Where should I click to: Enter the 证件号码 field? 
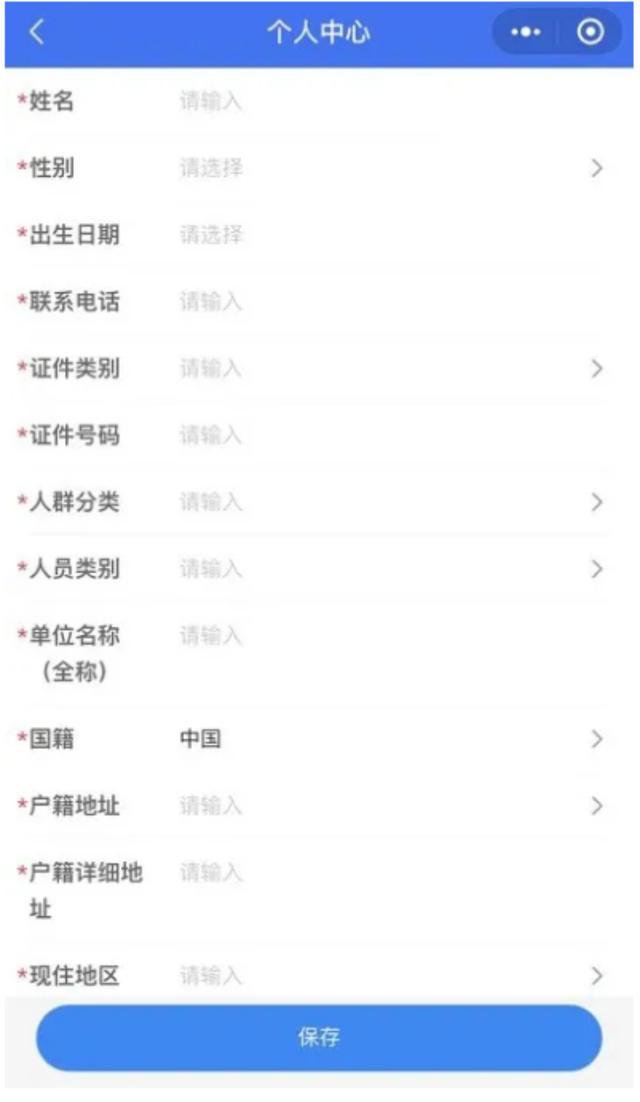tap(380, 435)
